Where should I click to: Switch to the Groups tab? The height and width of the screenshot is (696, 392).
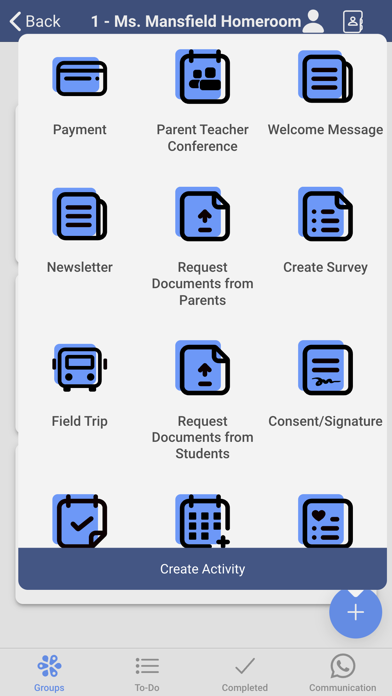pyautogui.click(x=49, y=673)
